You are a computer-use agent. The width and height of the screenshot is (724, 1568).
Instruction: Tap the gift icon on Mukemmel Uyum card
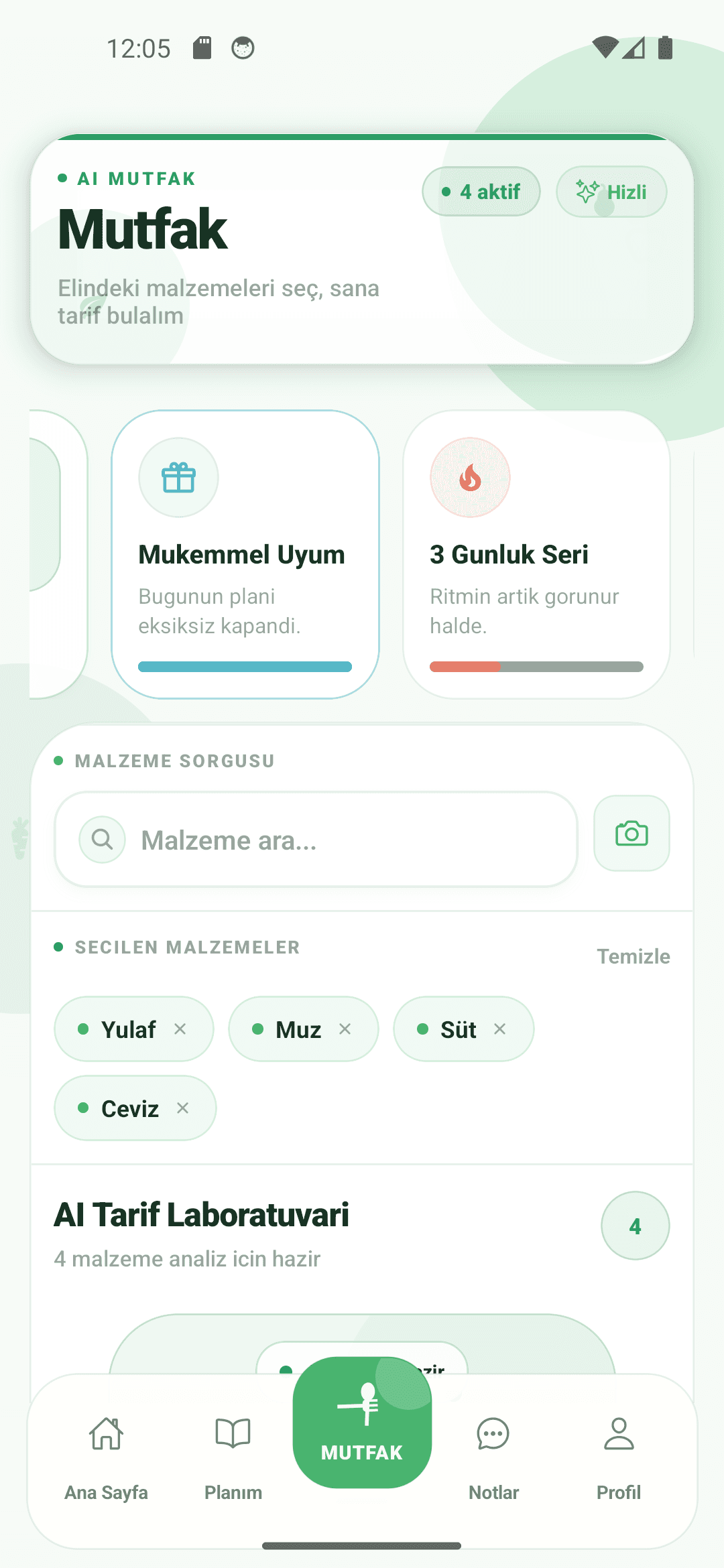pyautogui.click(x=178, y=477)
